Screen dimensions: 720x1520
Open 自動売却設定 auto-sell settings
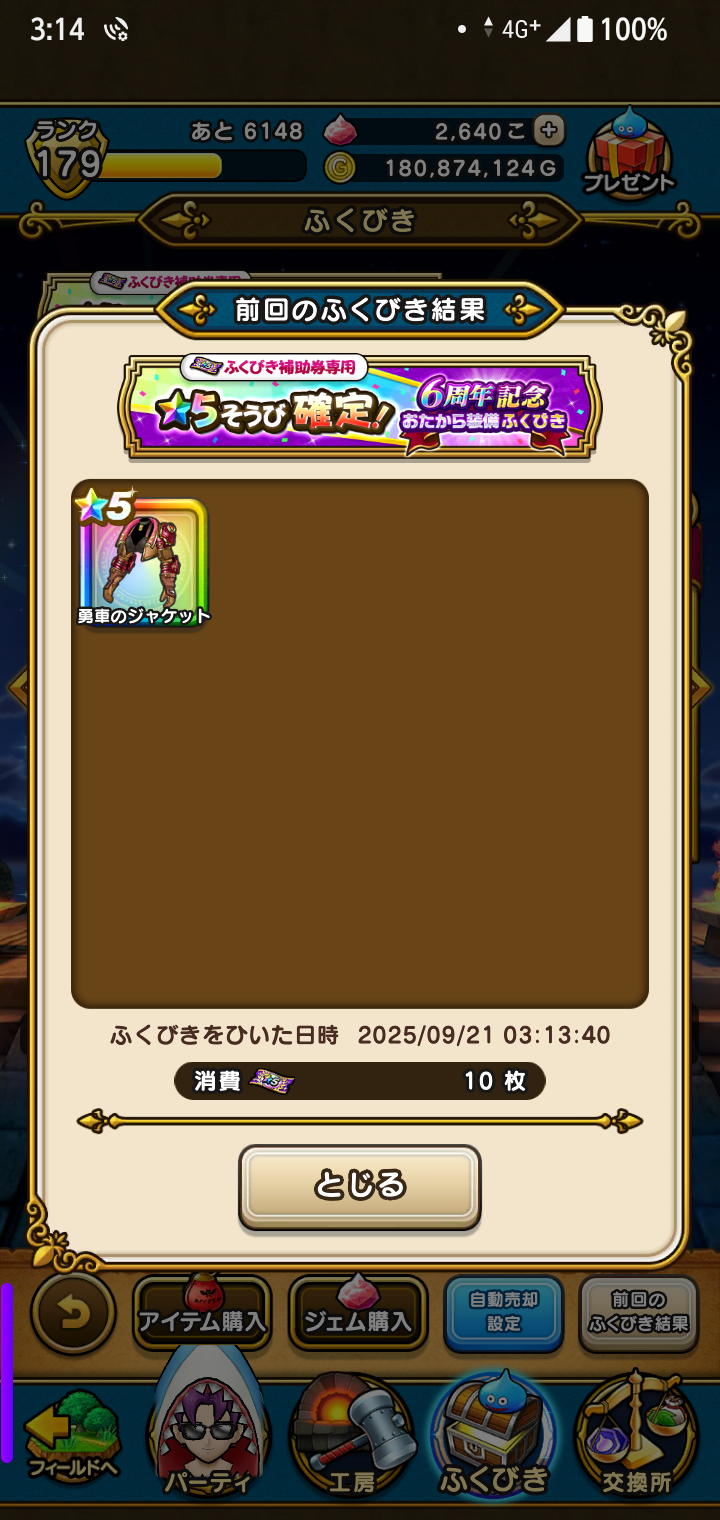[504, 1313]
